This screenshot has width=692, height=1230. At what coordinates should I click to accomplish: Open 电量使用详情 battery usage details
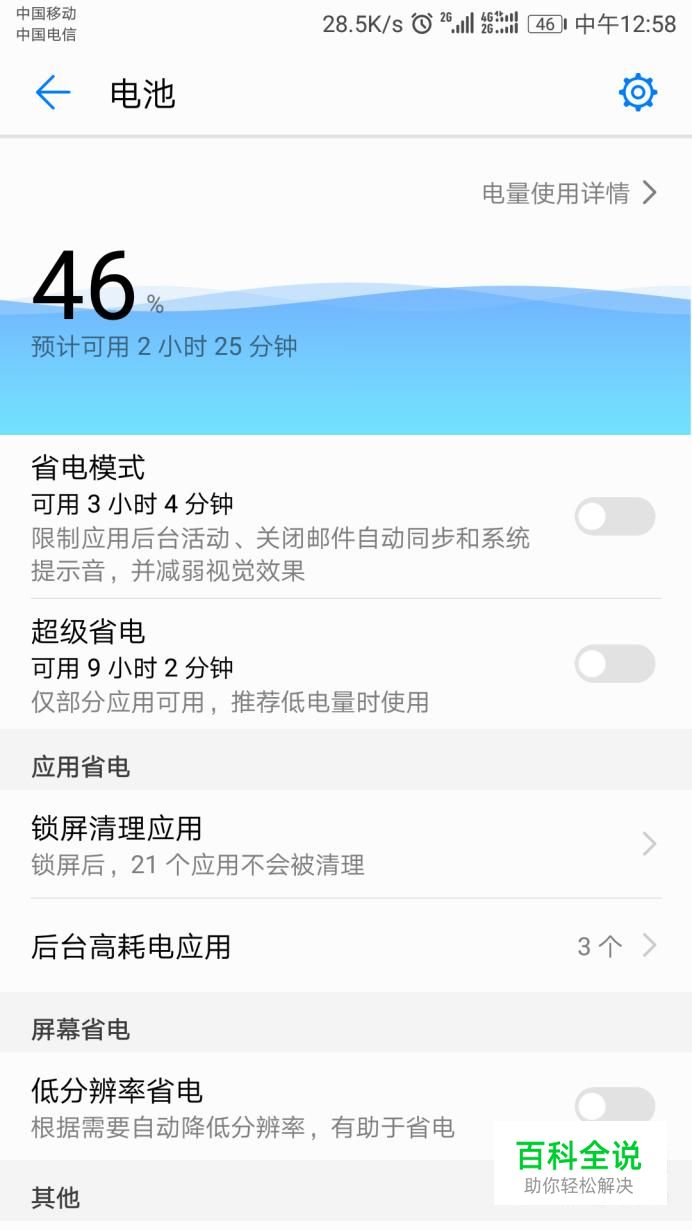click(x=569, y=193)
